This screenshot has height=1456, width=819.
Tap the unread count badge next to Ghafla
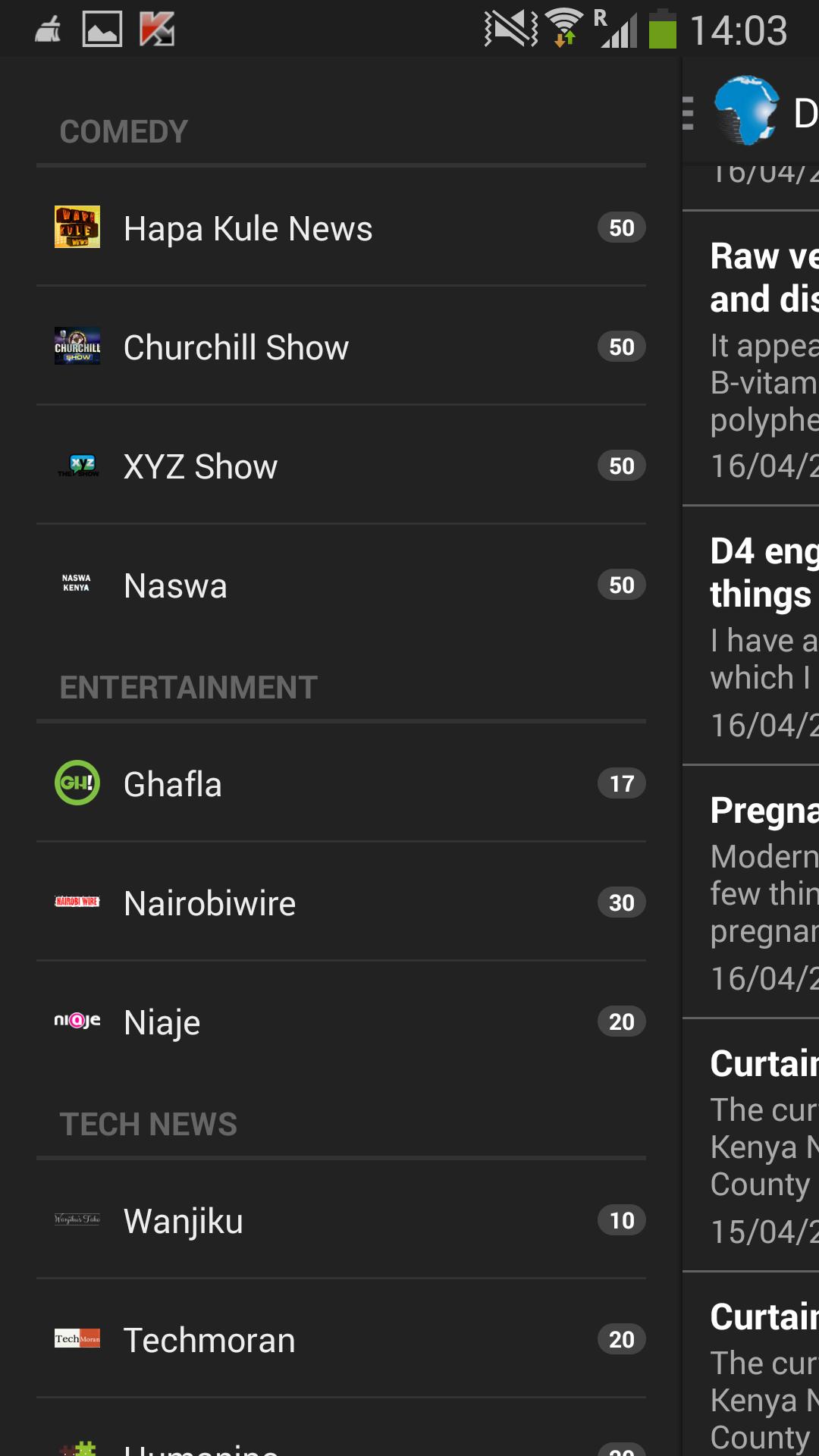click(622, 783)
